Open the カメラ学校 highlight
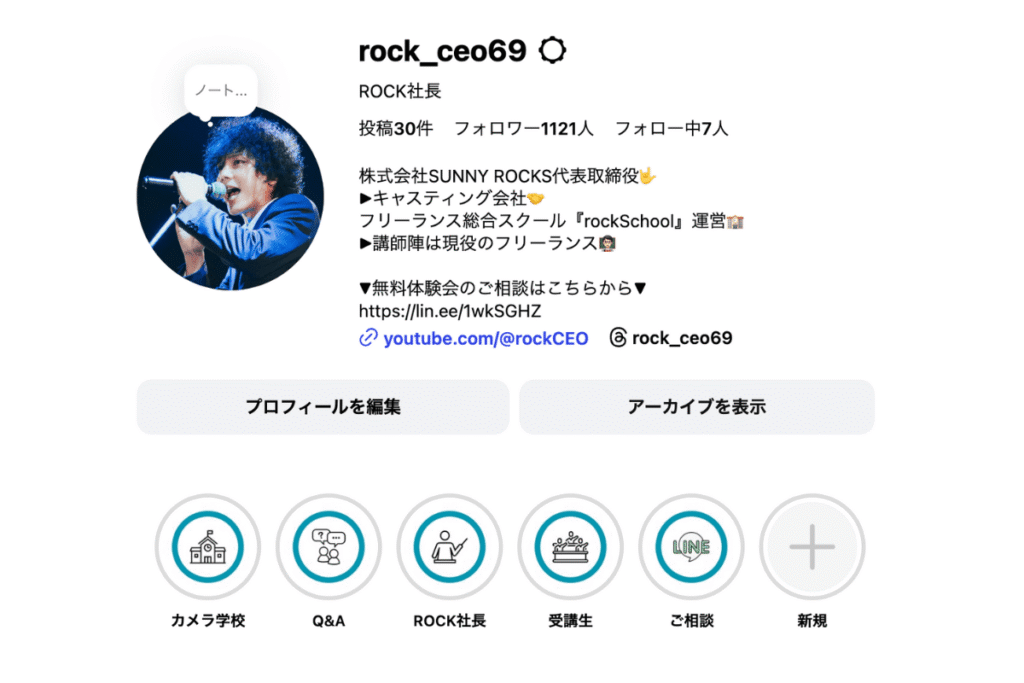 [207, 547]
